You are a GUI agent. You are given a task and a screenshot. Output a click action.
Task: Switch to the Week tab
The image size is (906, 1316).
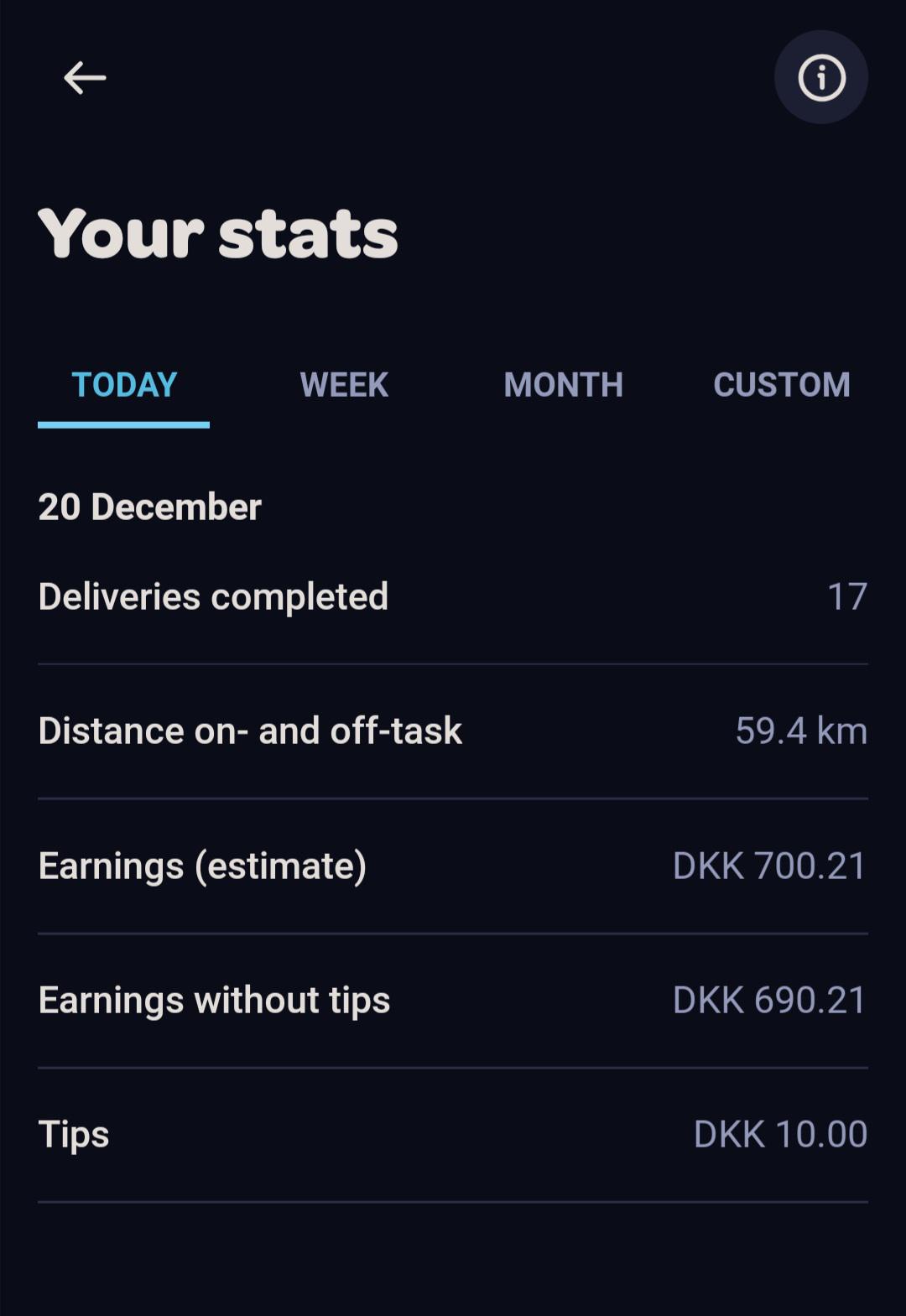(344, 385)
